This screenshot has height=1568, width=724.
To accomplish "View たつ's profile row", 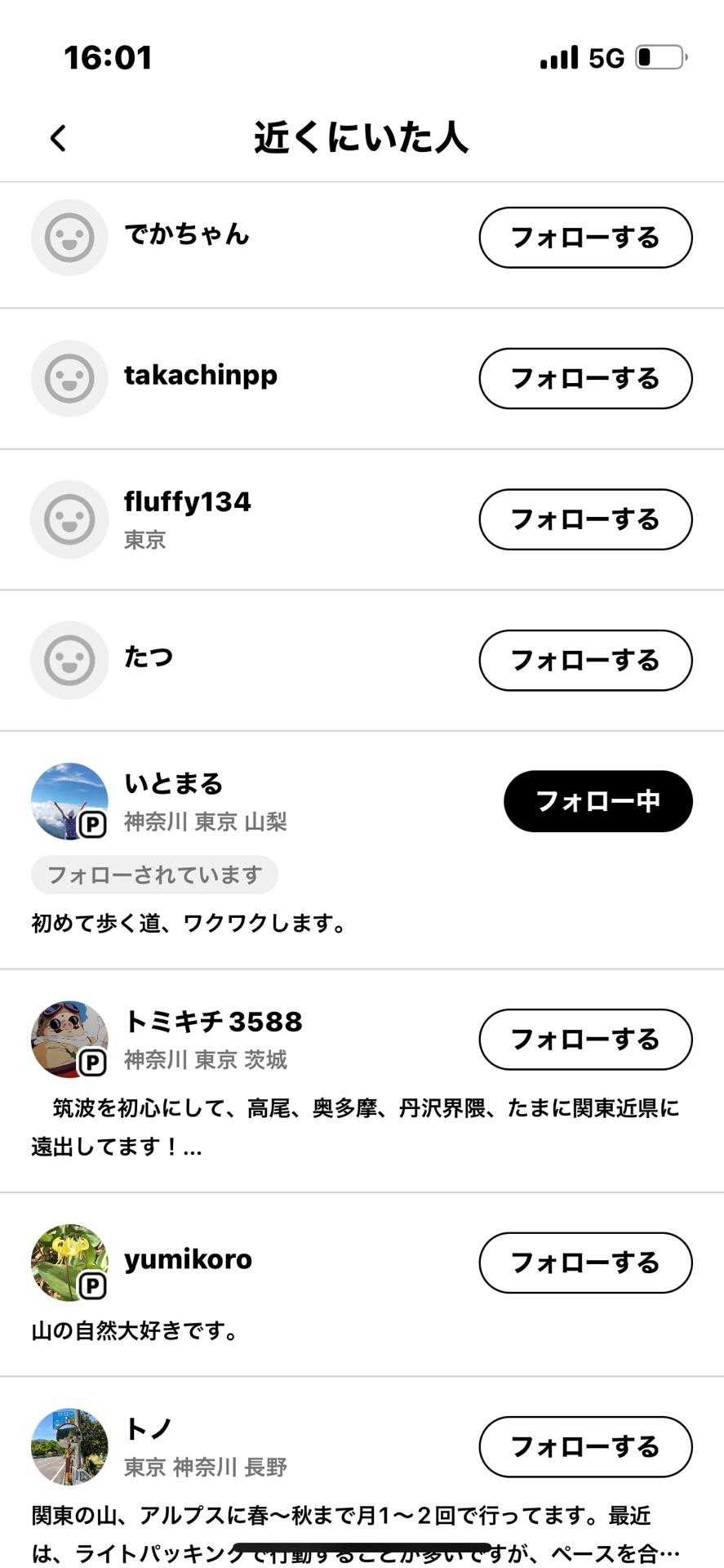I will (149, 658).
